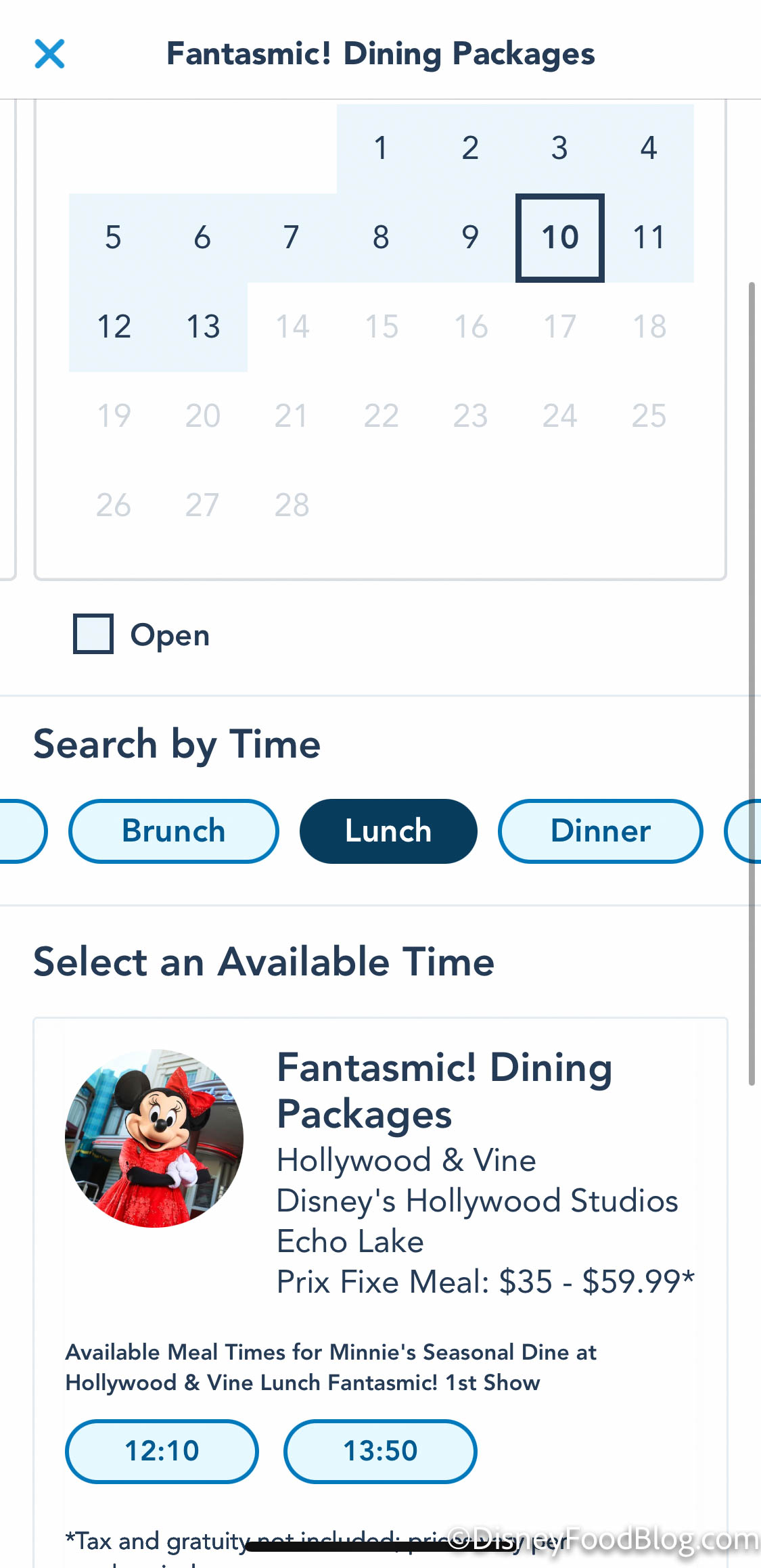Screen dimensions: 761x1568
Task: Filter times by Brunch
Action: pos(173,831)
